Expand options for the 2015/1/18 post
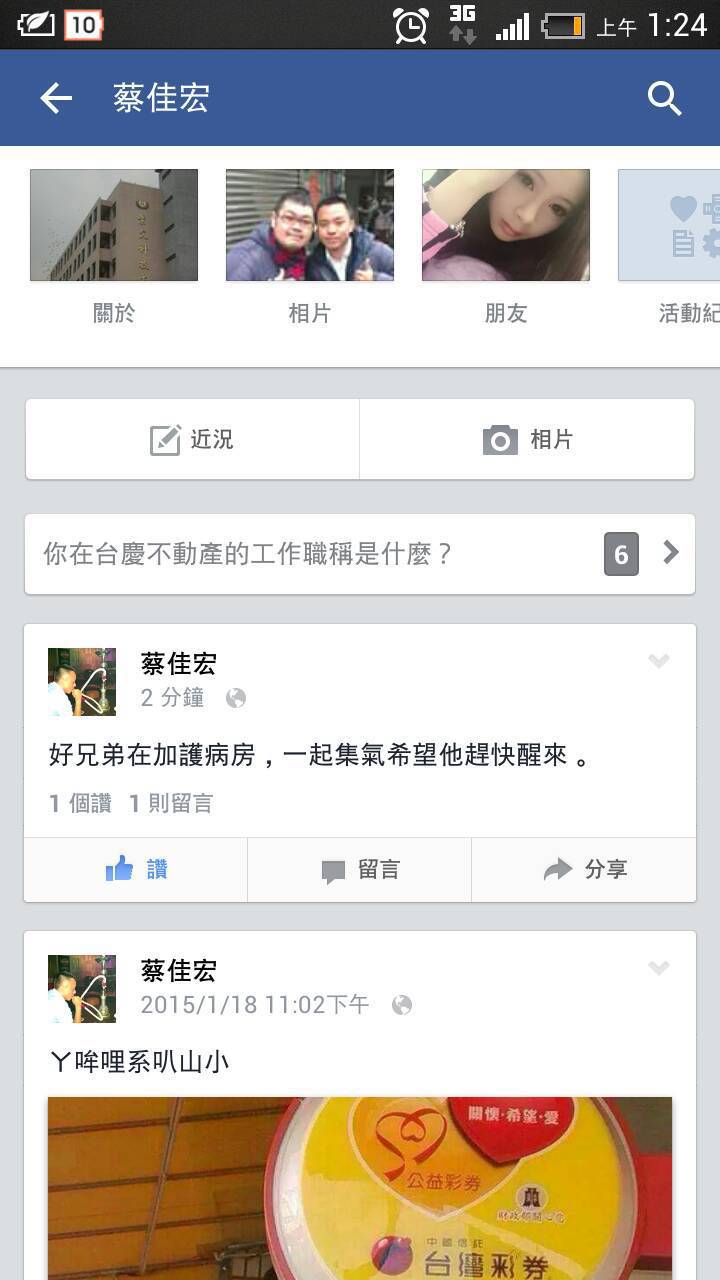Image resolution: width=720 pixels, height=1280 pixels. click(x=658, y=968)
